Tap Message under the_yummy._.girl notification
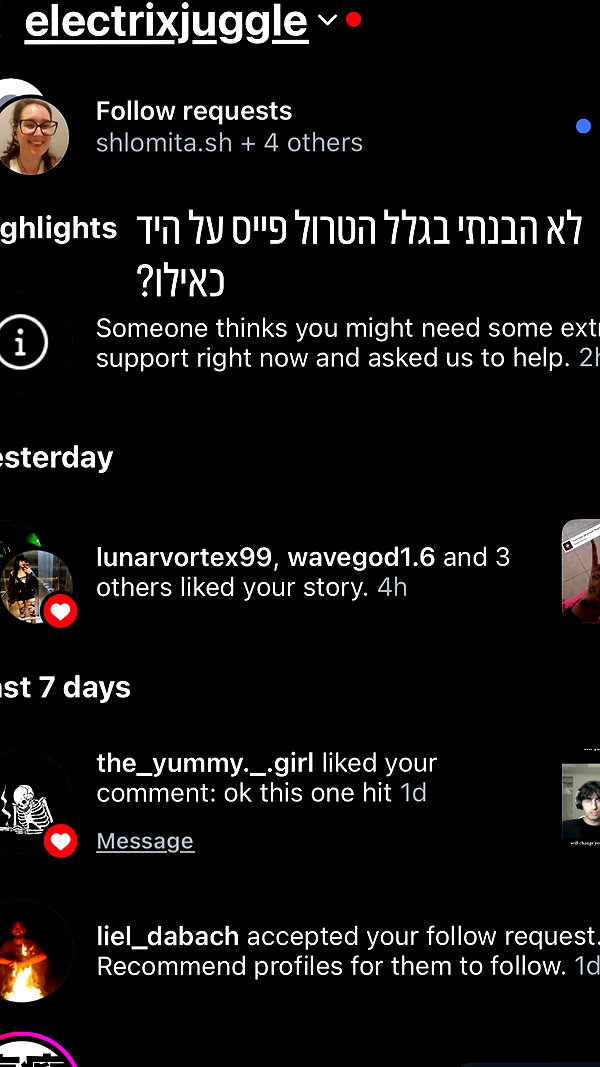 [145, 841]
